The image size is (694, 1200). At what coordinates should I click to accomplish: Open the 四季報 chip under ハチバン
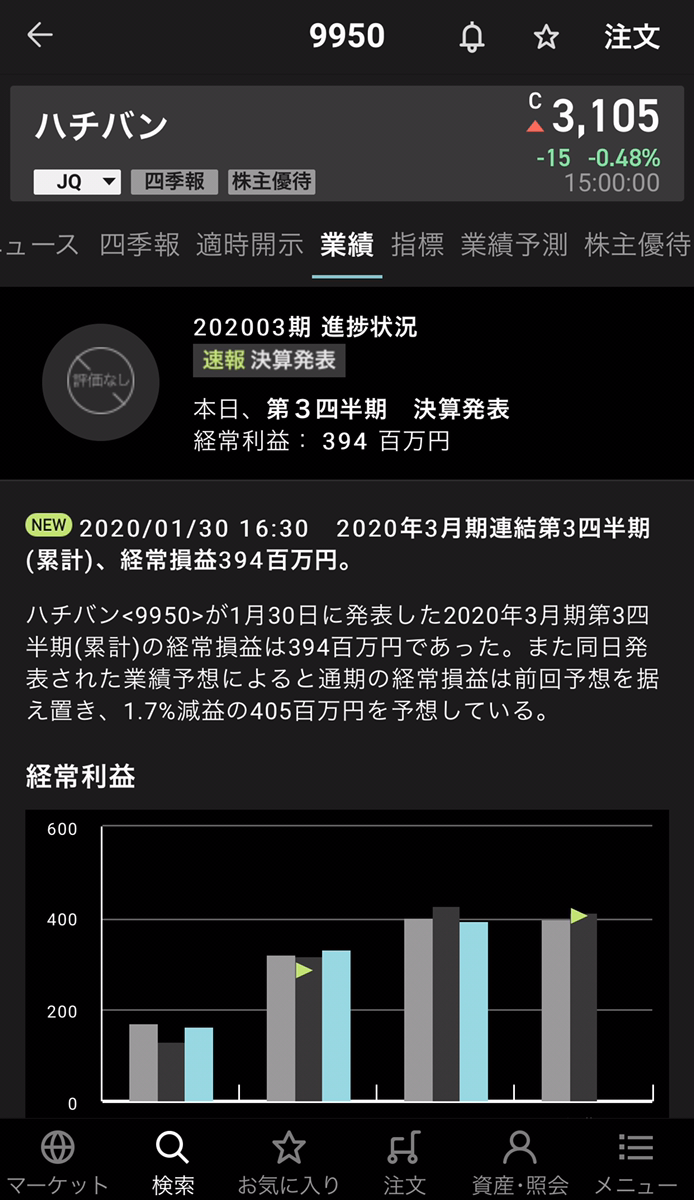(x=174, y=182)
